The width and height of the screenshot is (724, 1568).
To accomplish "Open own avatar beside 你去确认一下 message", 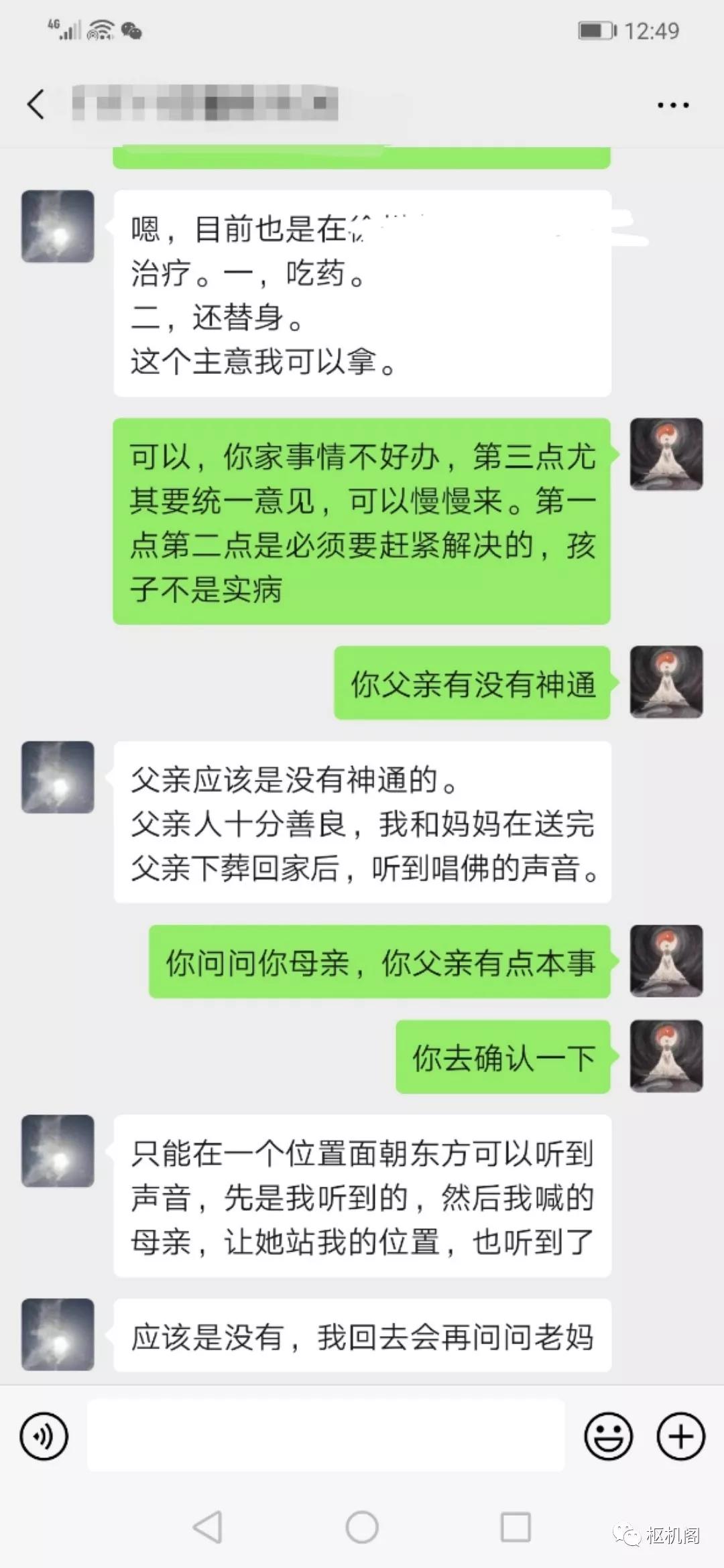I will tap(666, 1057).
